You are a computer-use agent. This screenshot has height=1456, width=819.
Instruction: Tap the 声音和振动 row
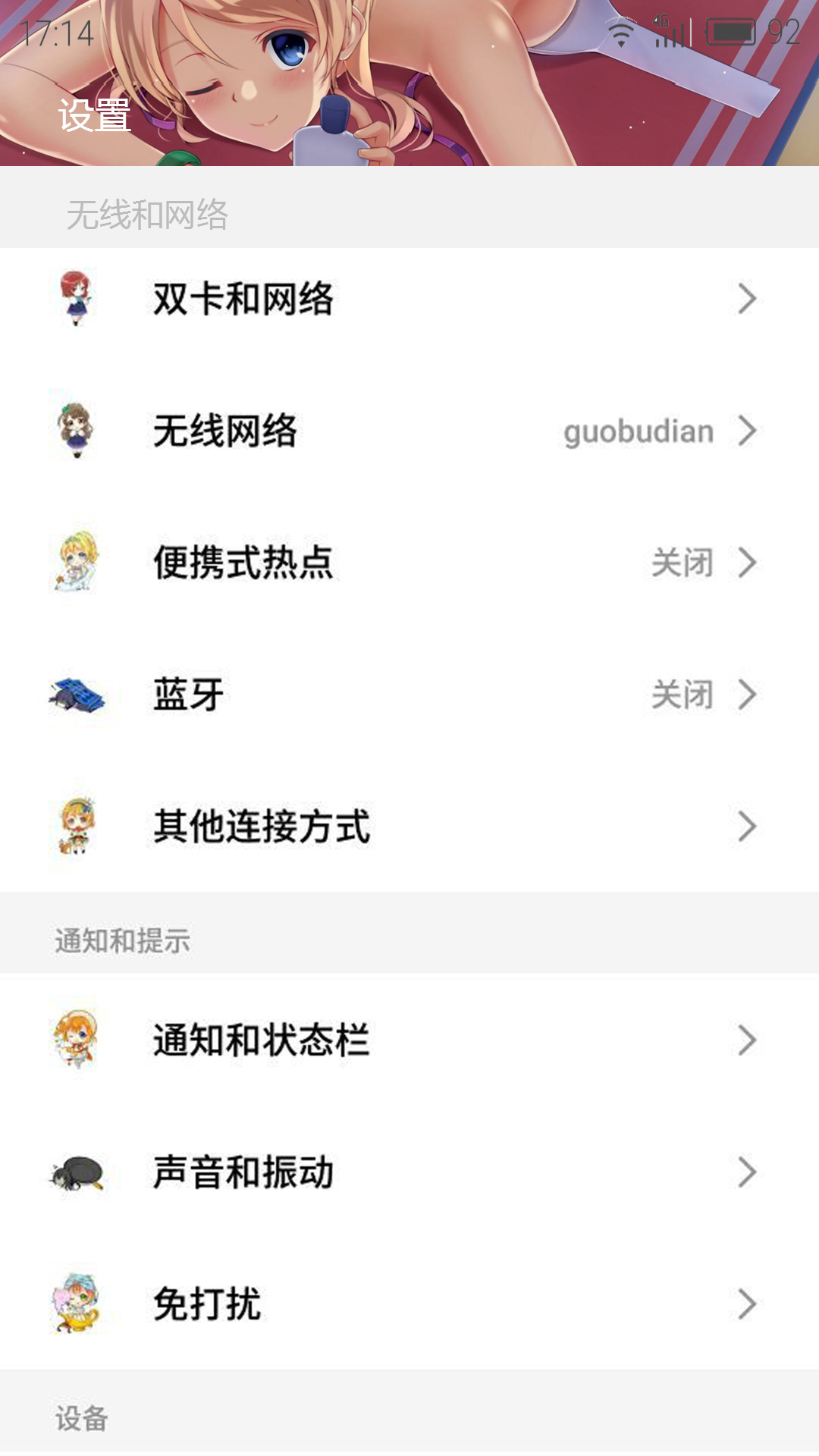point(409,1172)
